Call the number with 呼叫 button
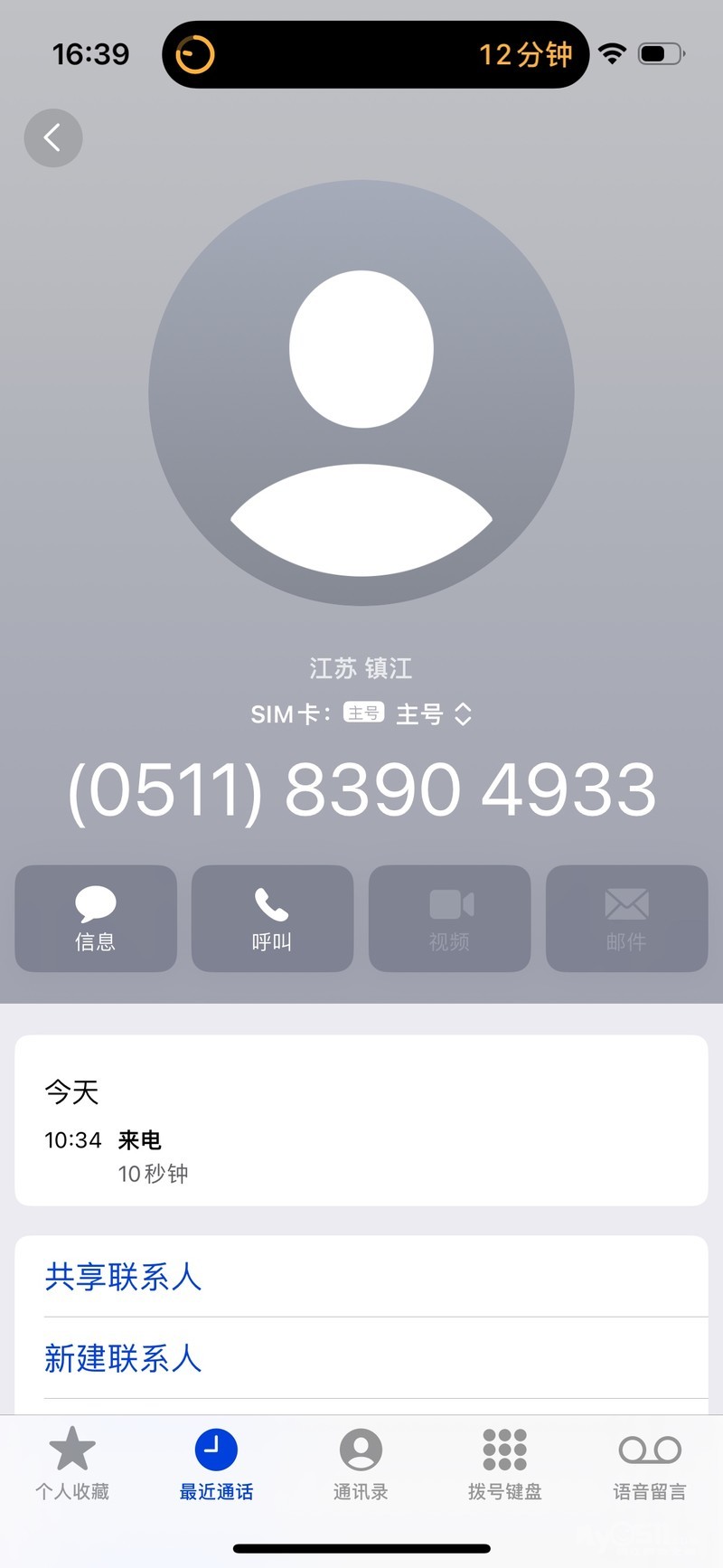This screenshot has height=1568, width=723. tap(272, 918)
